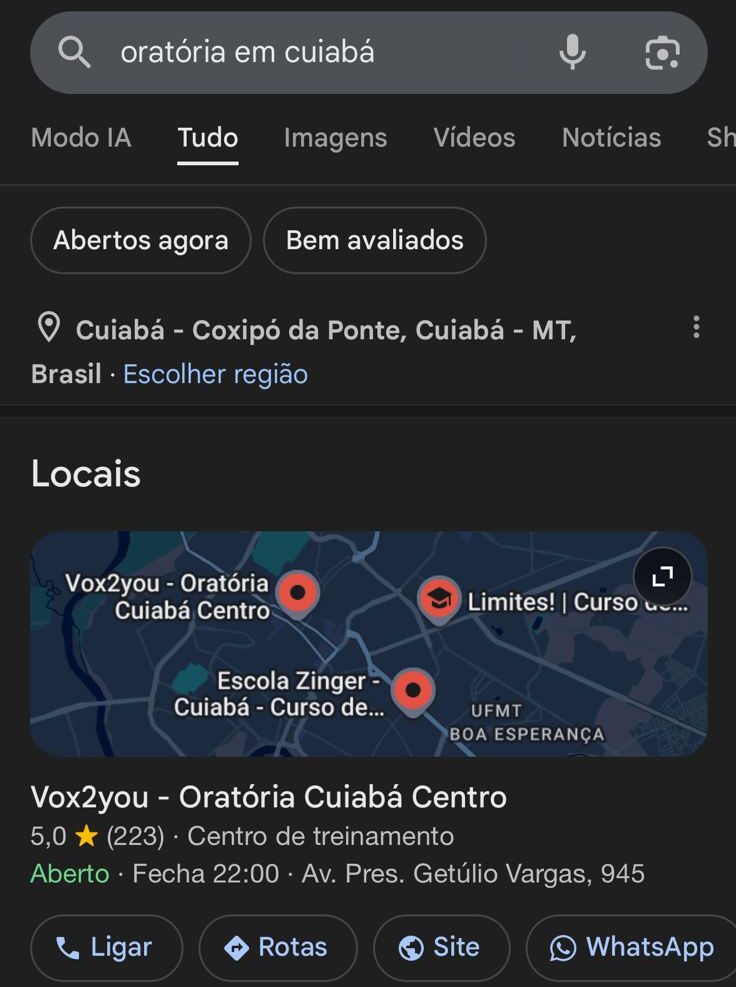Switch to the Vídeos tab

coord(474,138)
